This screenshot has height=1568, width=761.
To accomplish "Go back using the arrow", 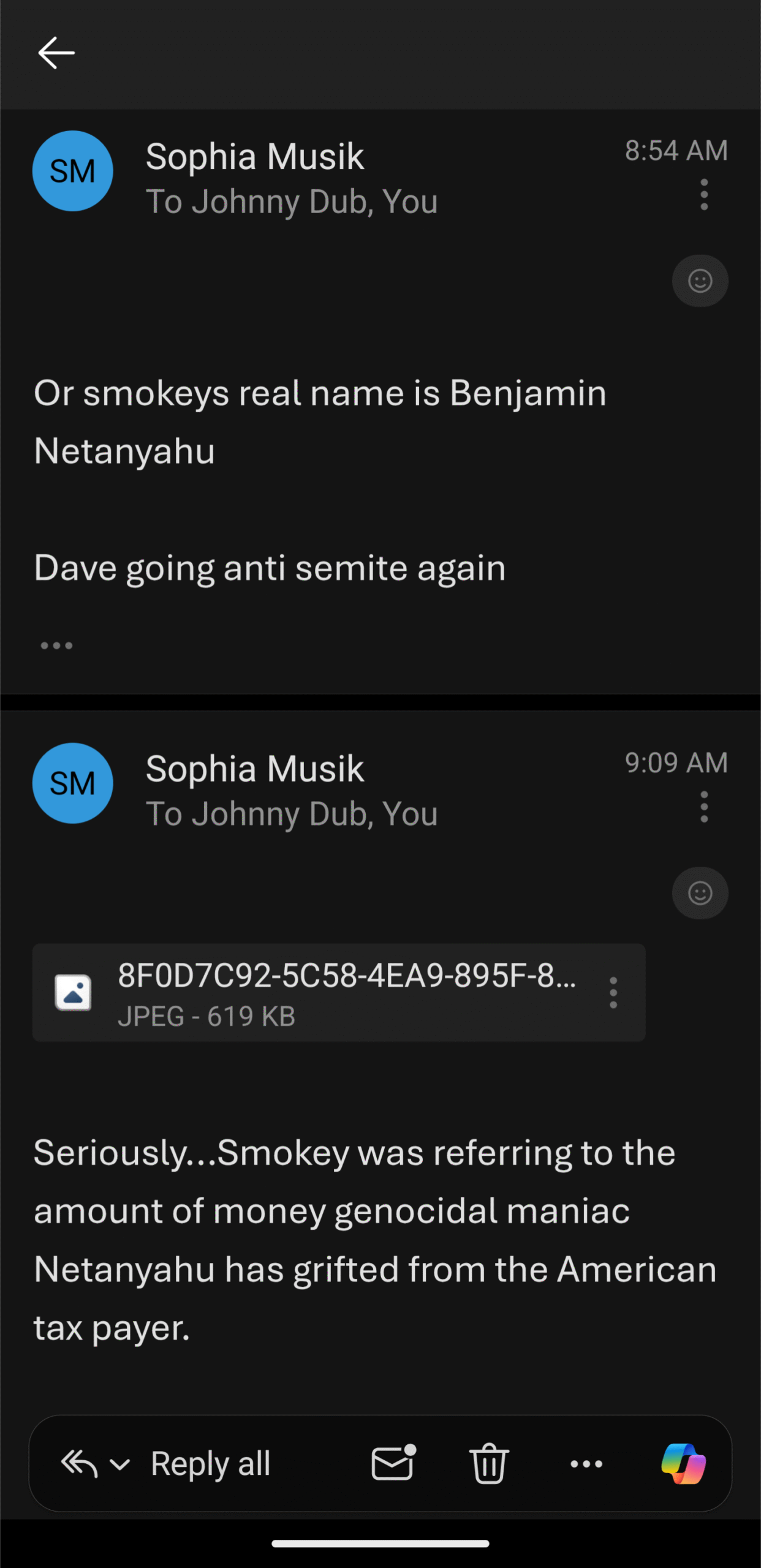I will click(56, 53).
